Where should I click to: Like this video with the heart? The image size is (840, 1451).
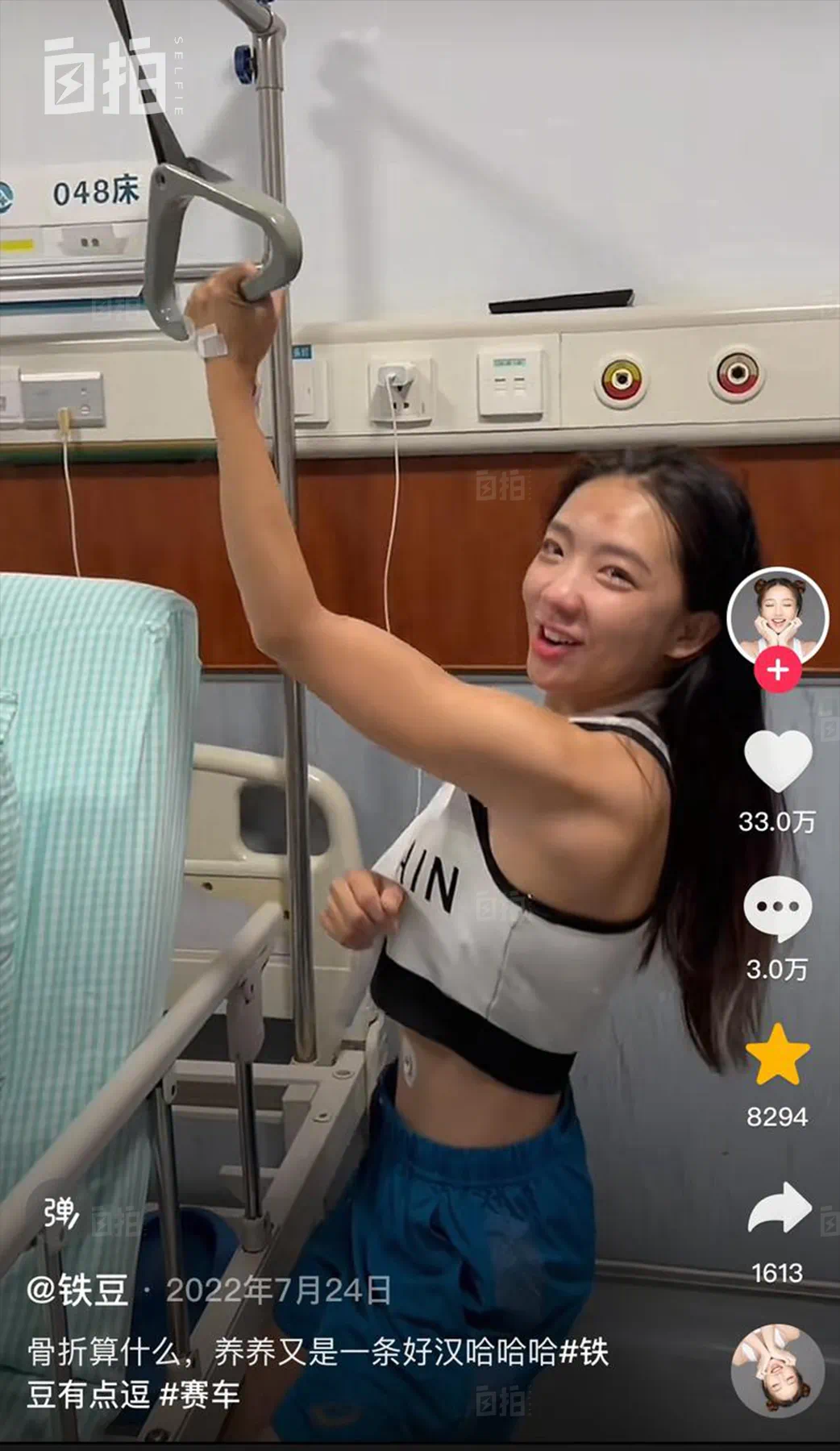point(777,761)
